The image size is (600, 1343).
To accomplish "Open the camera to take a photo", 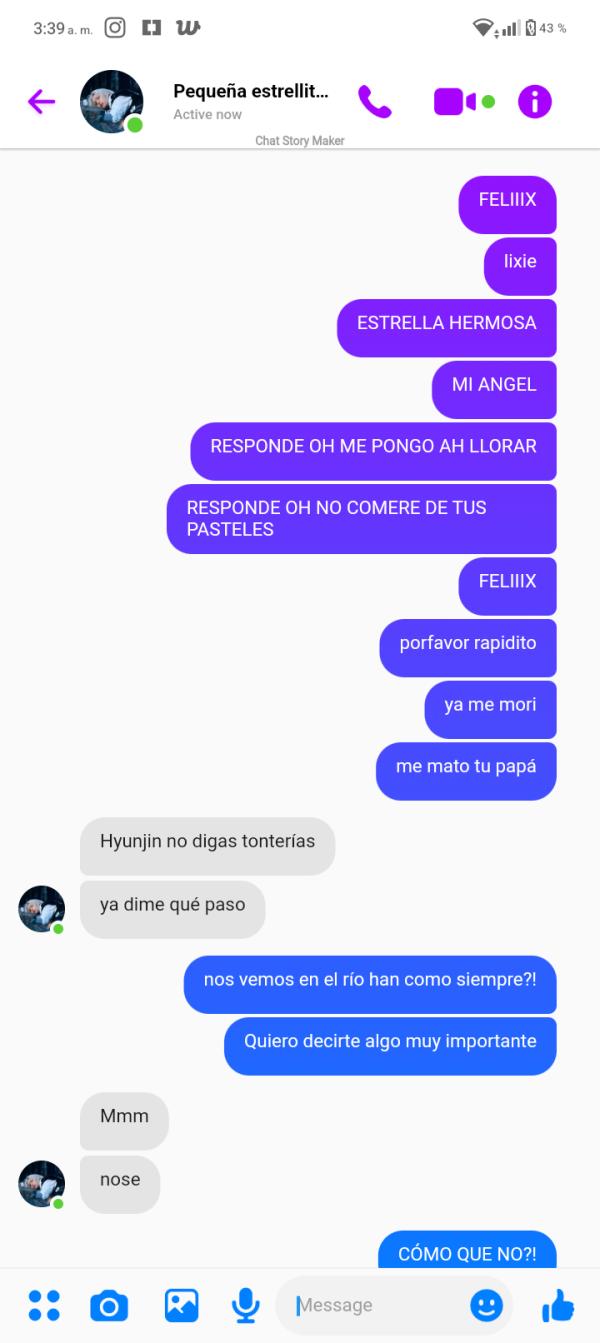I will click(109, 1305).
